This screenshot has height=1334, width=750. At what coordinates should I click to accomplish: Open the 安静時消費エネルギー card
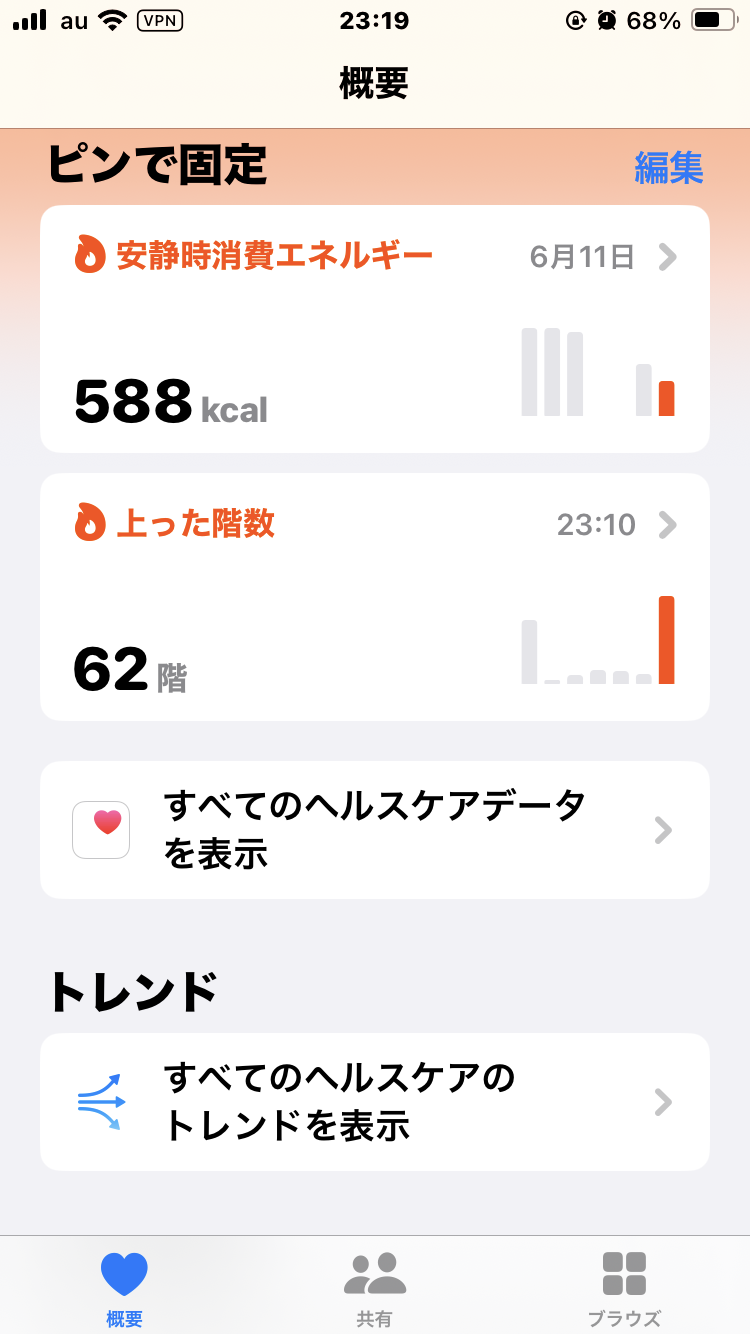pos(375,329)
